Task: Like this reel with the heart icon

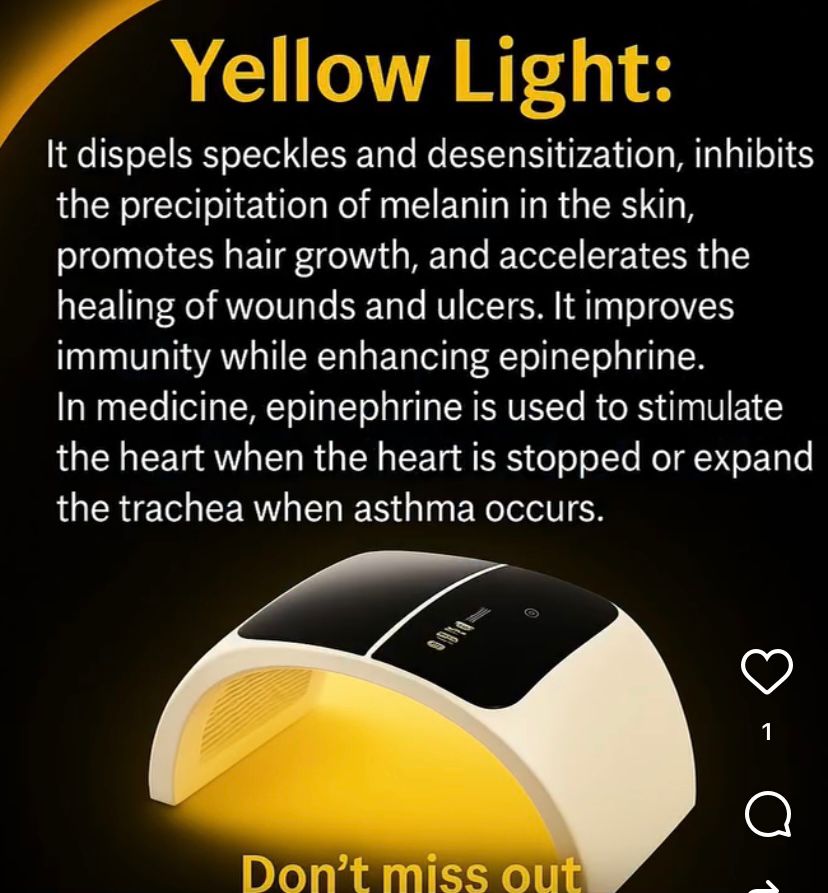Action: [x=767, y=671]
